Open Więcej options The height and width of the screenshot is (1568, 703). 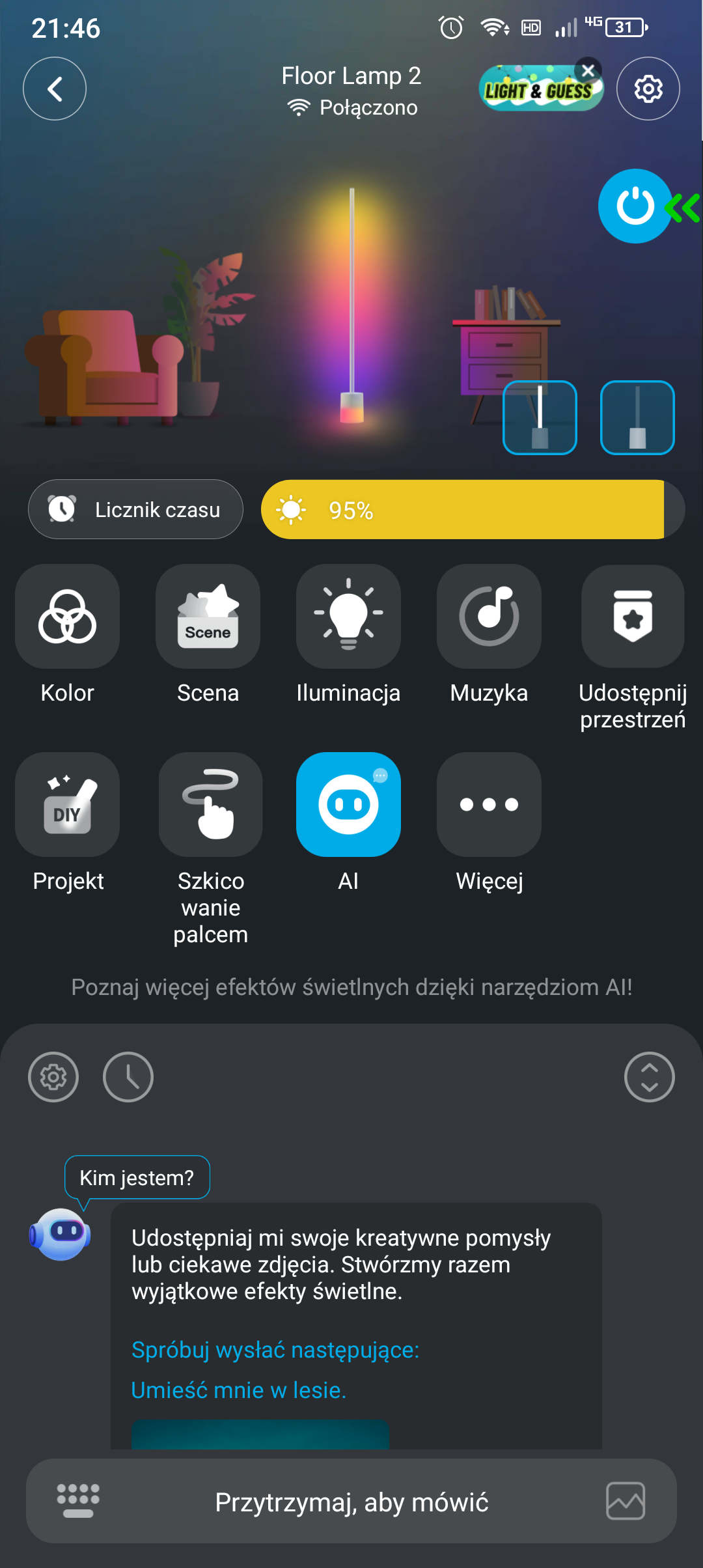click(489, 805)
